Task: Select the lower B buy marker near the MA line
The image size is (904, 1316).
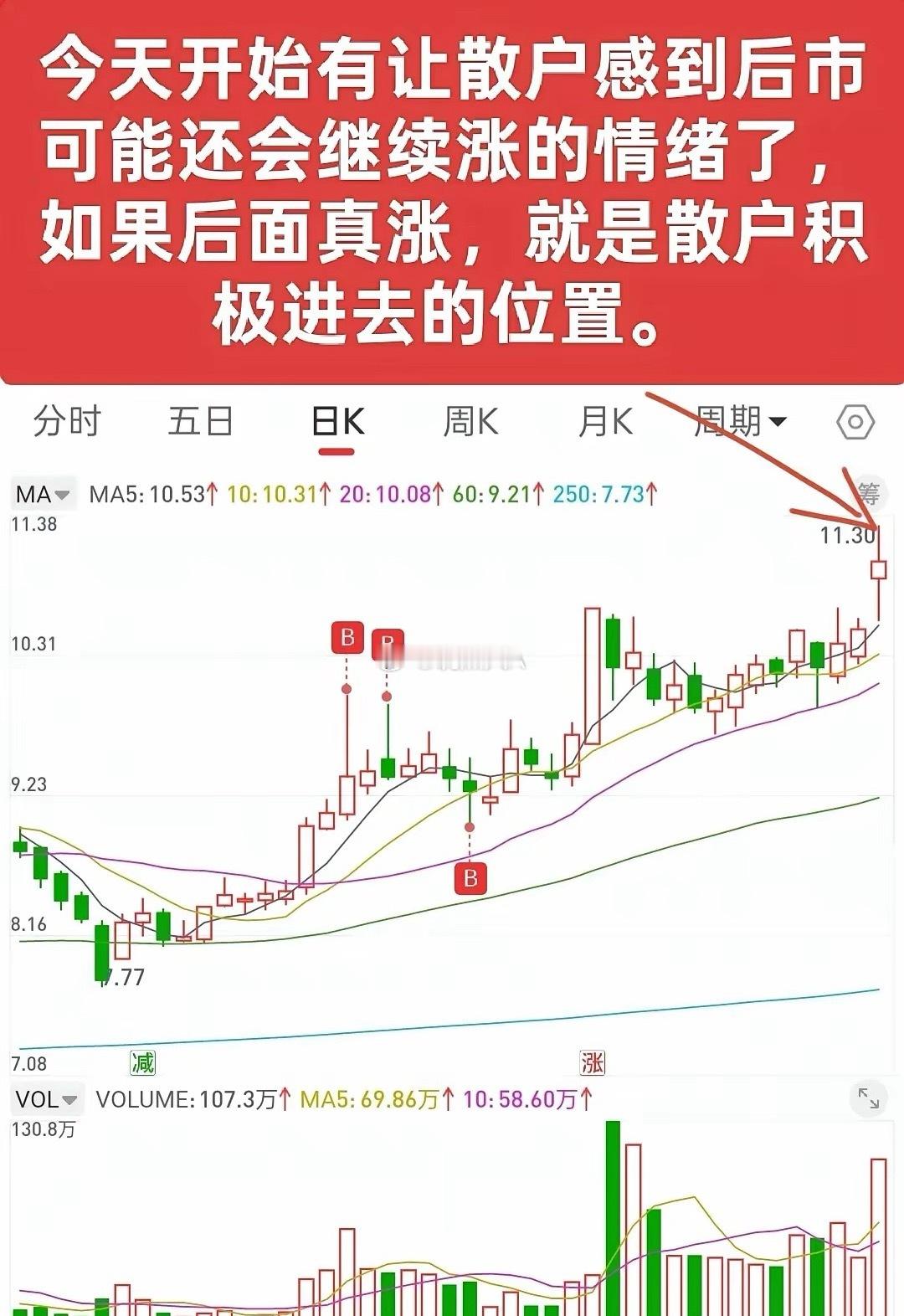Action: pyautogui.click(x=469, y=877)
